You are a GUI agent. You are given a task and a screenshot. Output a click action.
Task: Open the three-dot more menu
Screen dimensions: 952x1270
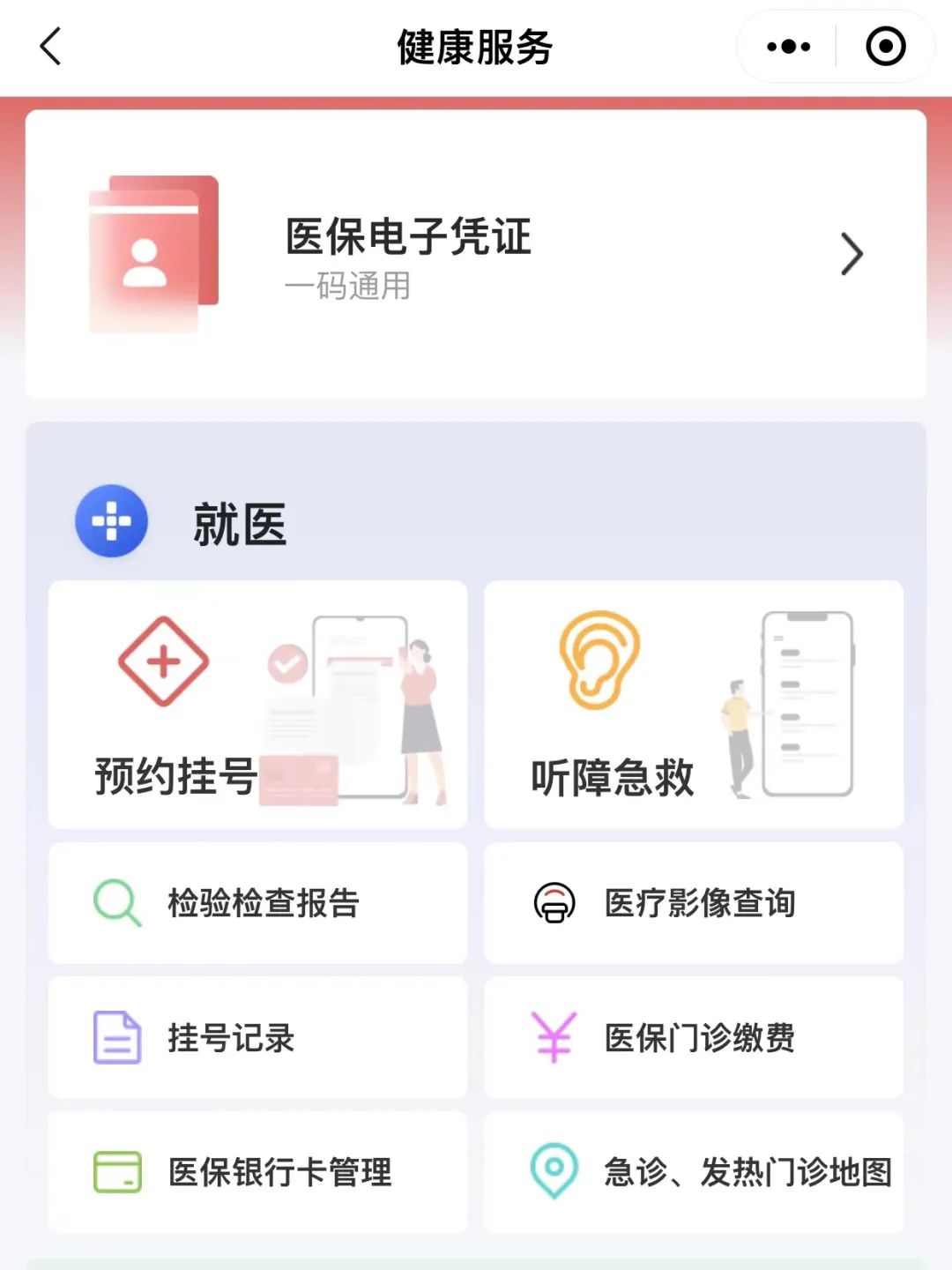click(788, 47)
